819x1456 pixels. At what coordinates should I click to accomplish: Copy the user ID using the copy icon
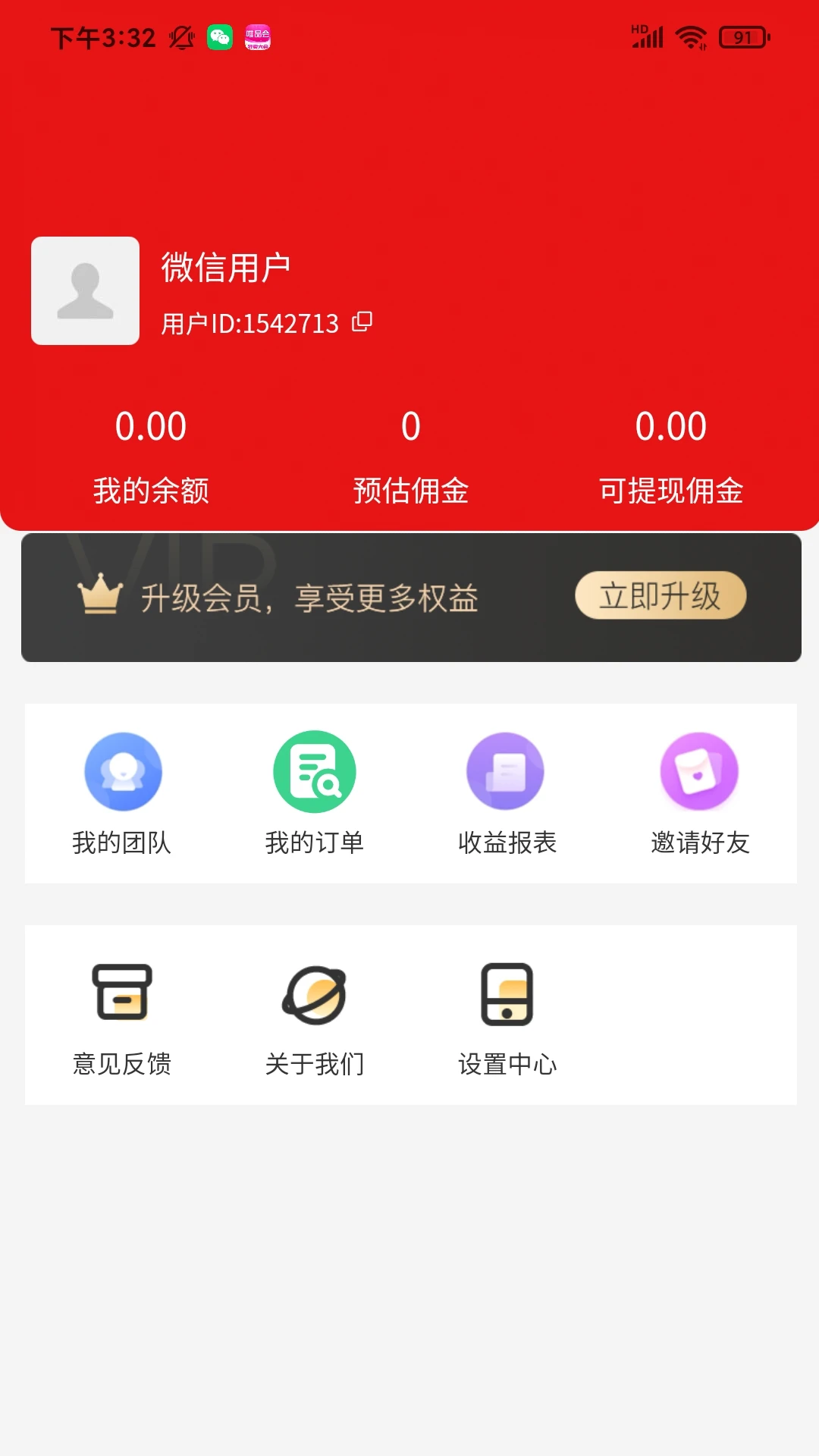coord(362,323)
